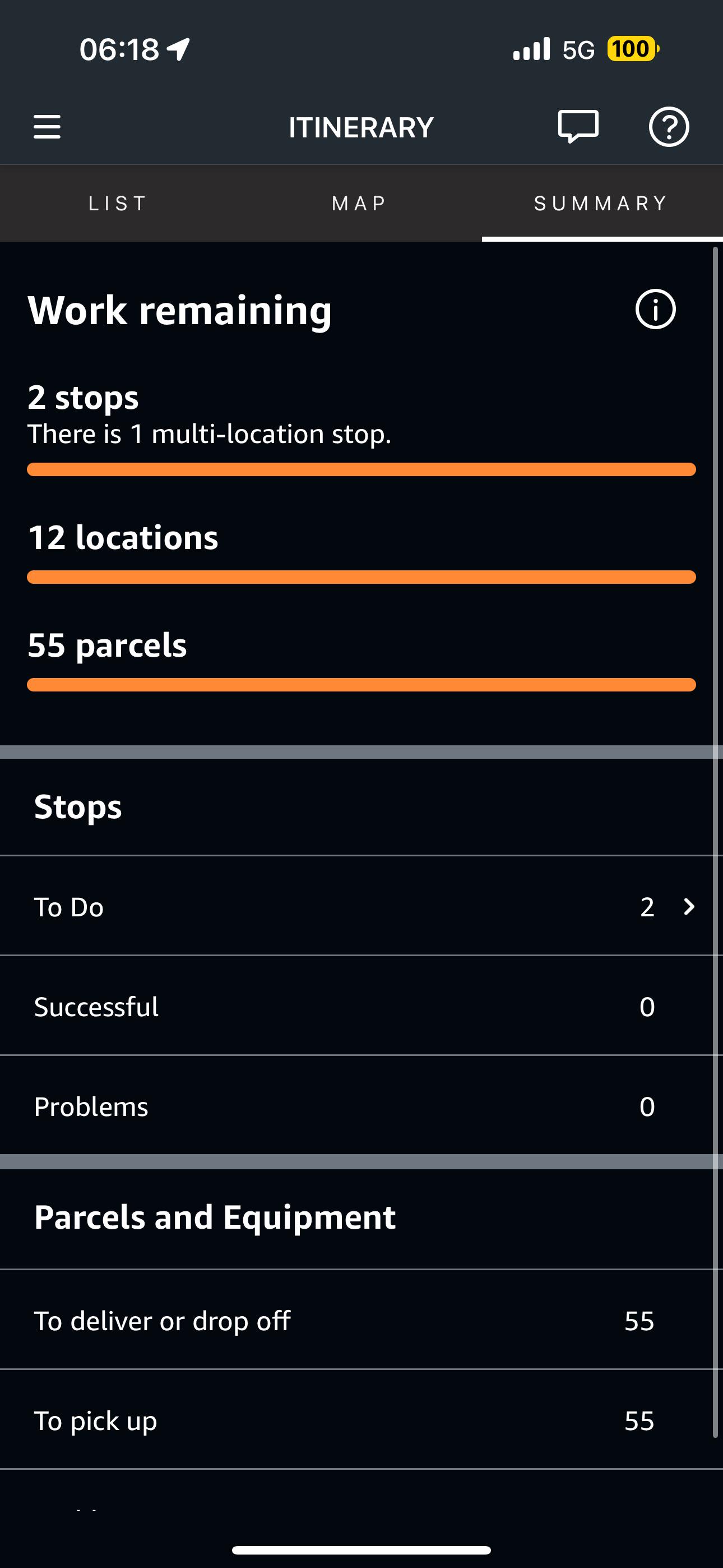This screenshot has height=1568, width=723.
Task: Tap the 12 locations progress bar
Action: point(361,575)
